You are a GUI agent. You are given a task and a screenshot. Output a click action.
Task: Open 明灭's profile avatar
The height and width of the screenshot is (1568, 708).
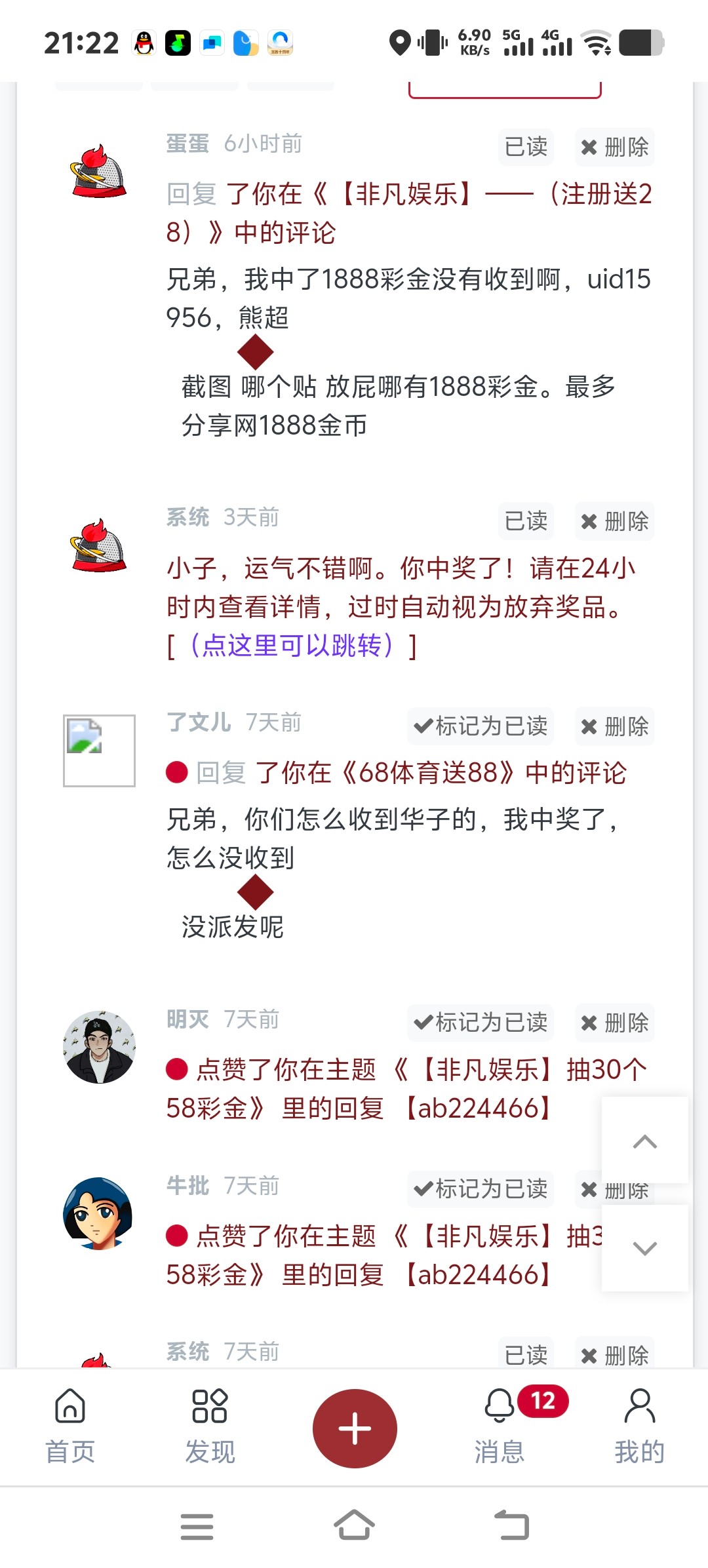(x=99, y=1047)
